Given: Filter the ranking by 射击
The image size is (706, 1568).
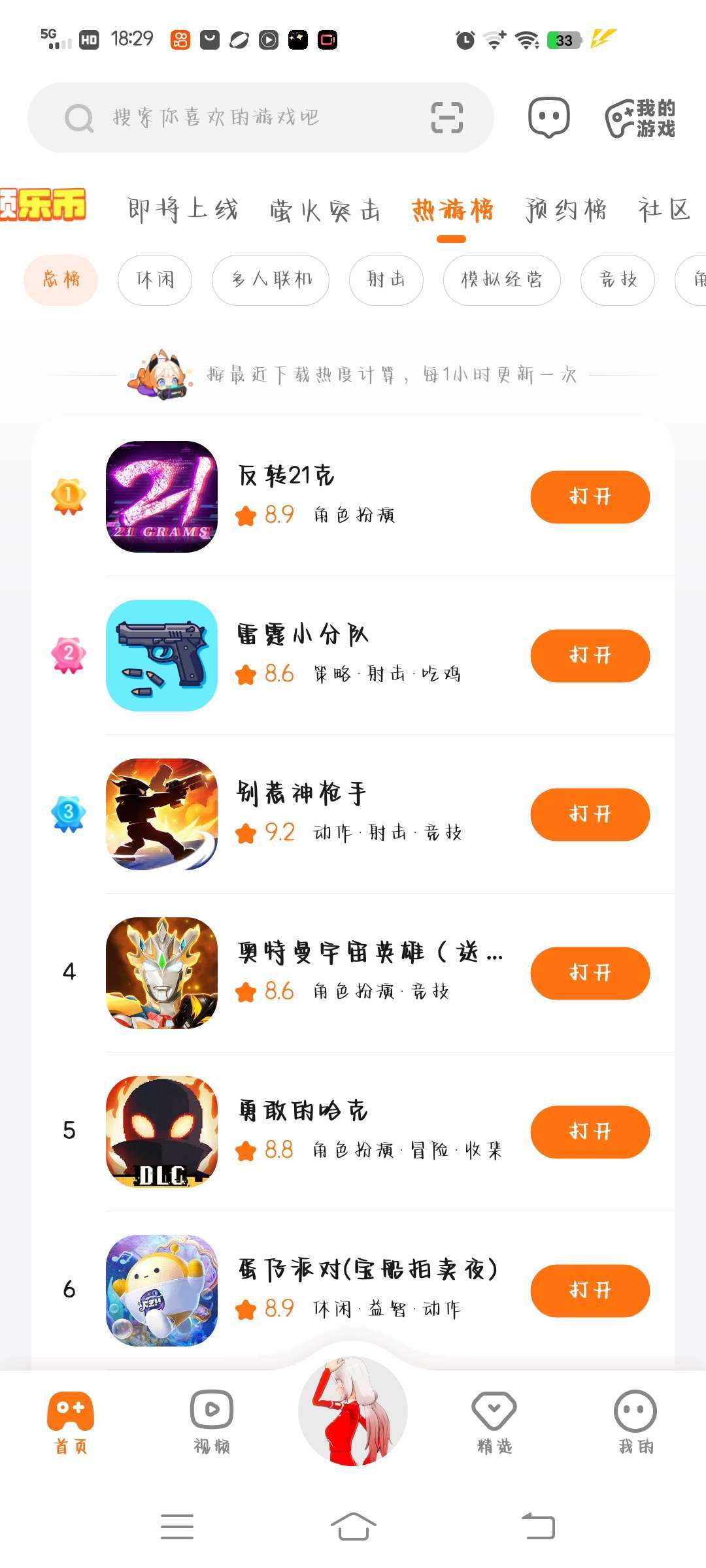Looking at the screenshot, I should pyautogui.click(x=386, y=280).
